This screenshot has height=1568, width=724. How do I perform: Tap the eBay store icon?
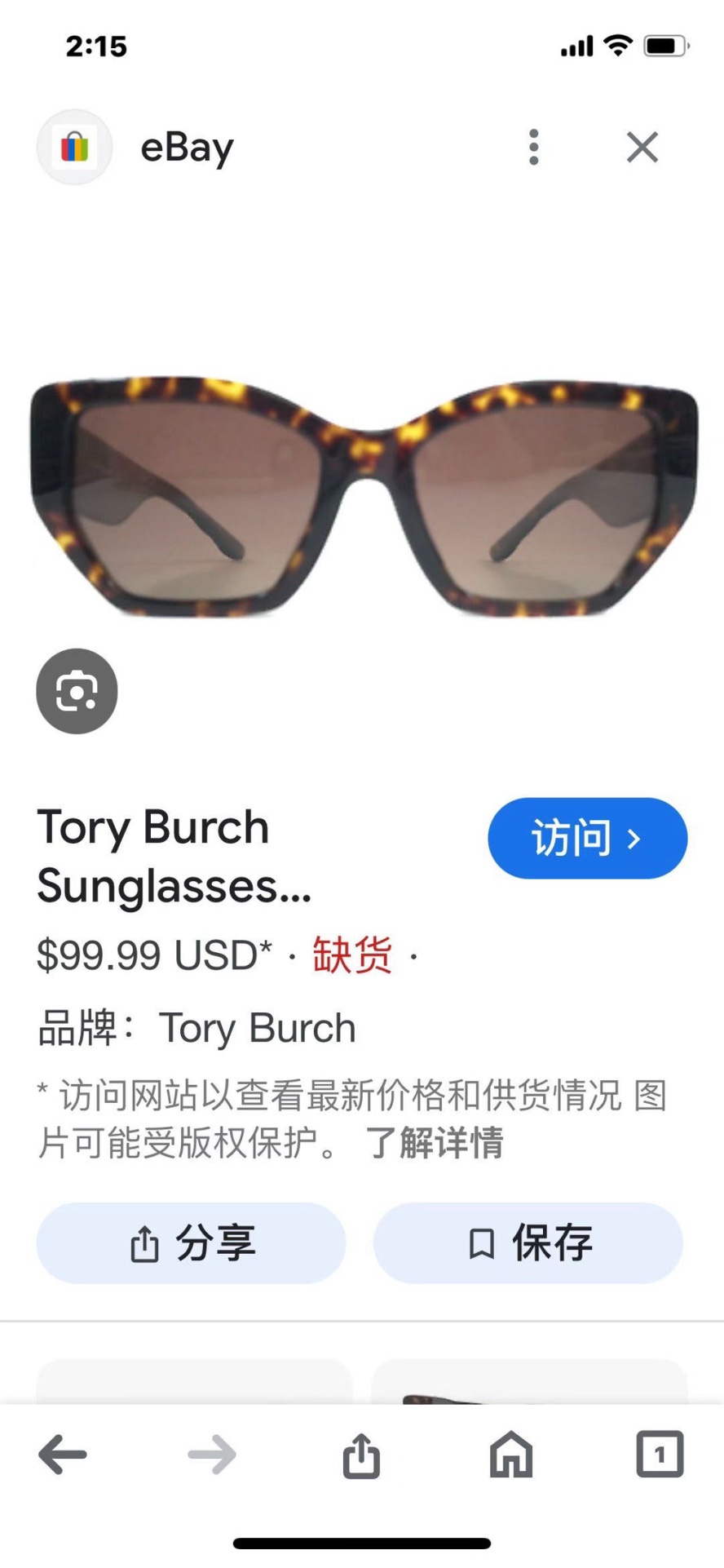[74, 147]
